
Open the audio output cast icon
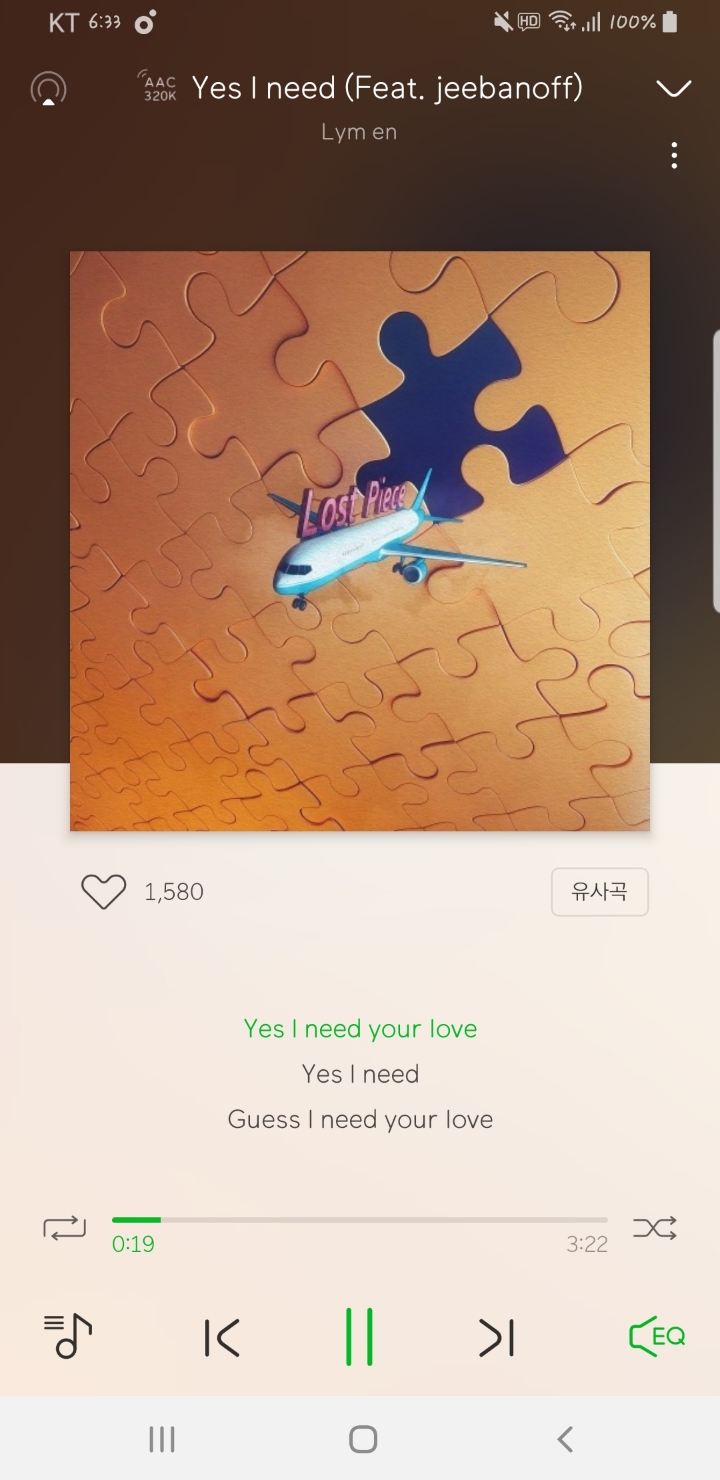click(x=48, y=89)
